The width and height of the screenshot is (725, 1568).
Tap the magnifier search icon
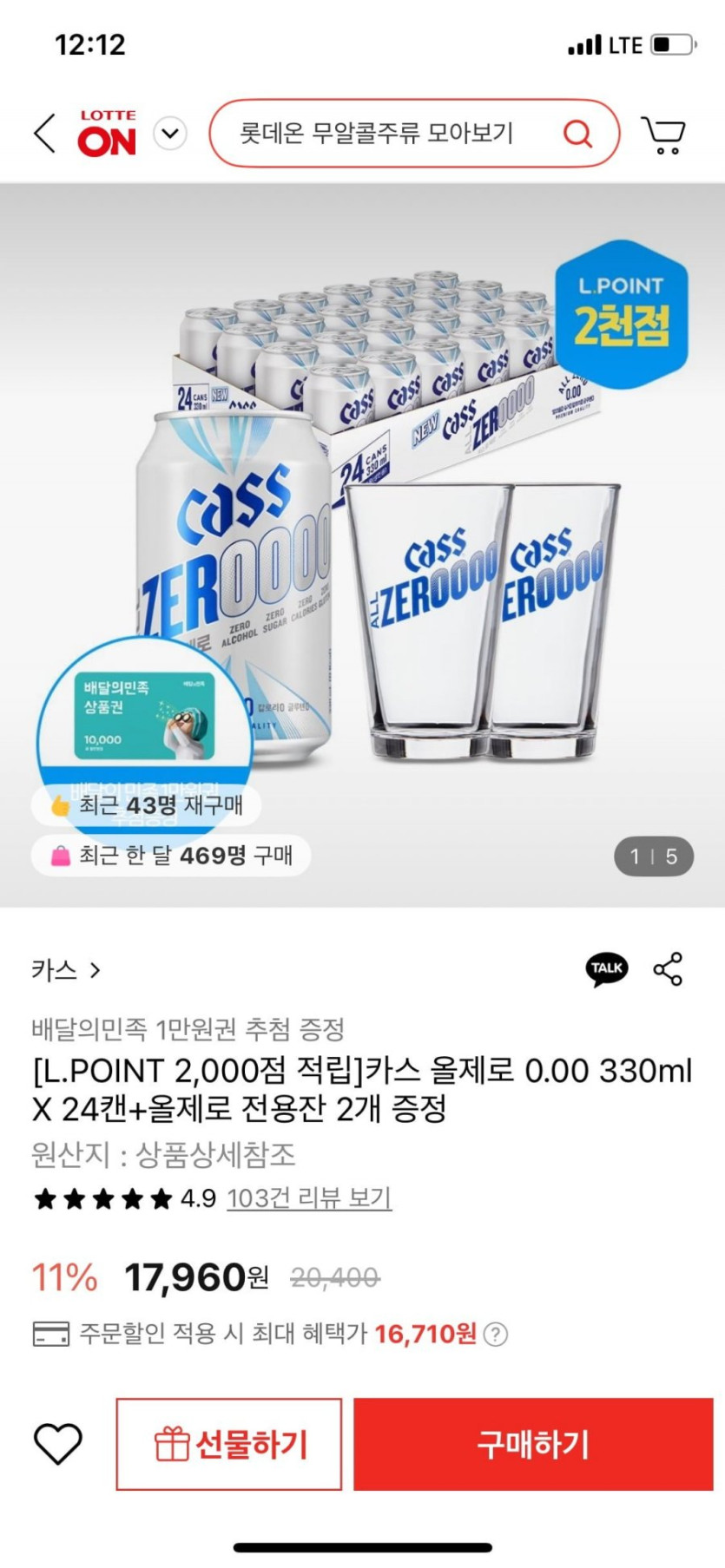coord(577,134)
